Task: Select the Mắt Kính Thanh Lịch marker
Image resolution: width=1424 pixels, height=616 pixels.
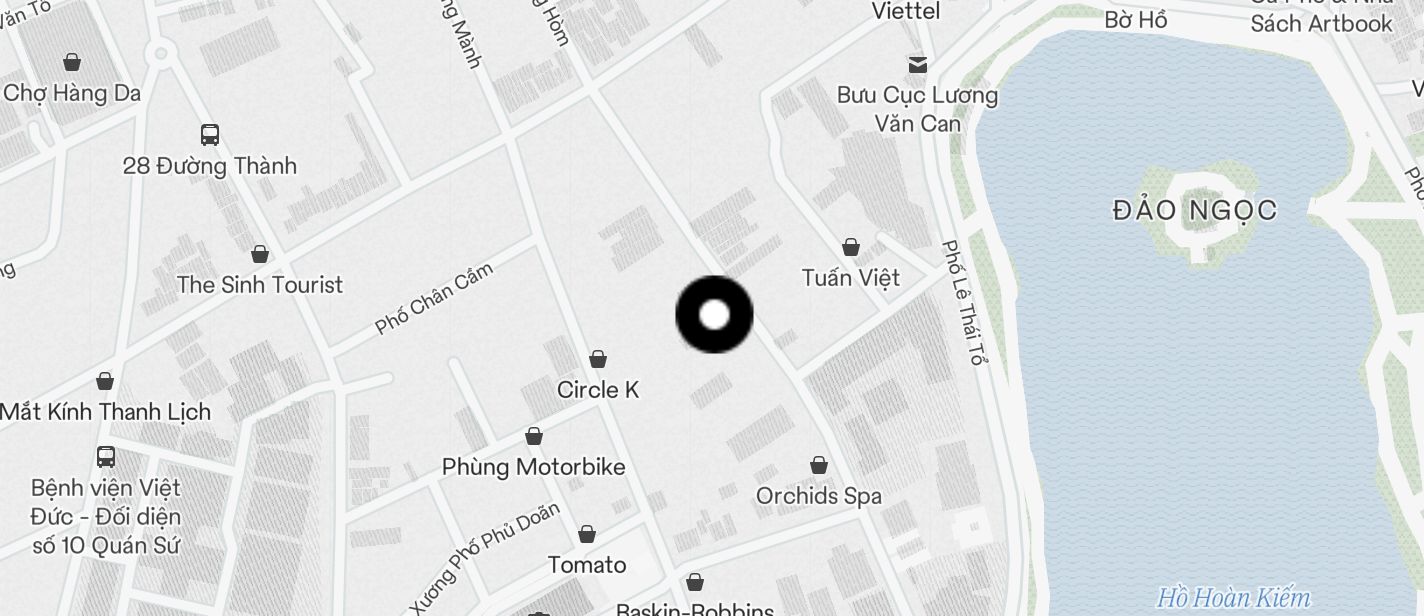Action: point(105,381)
